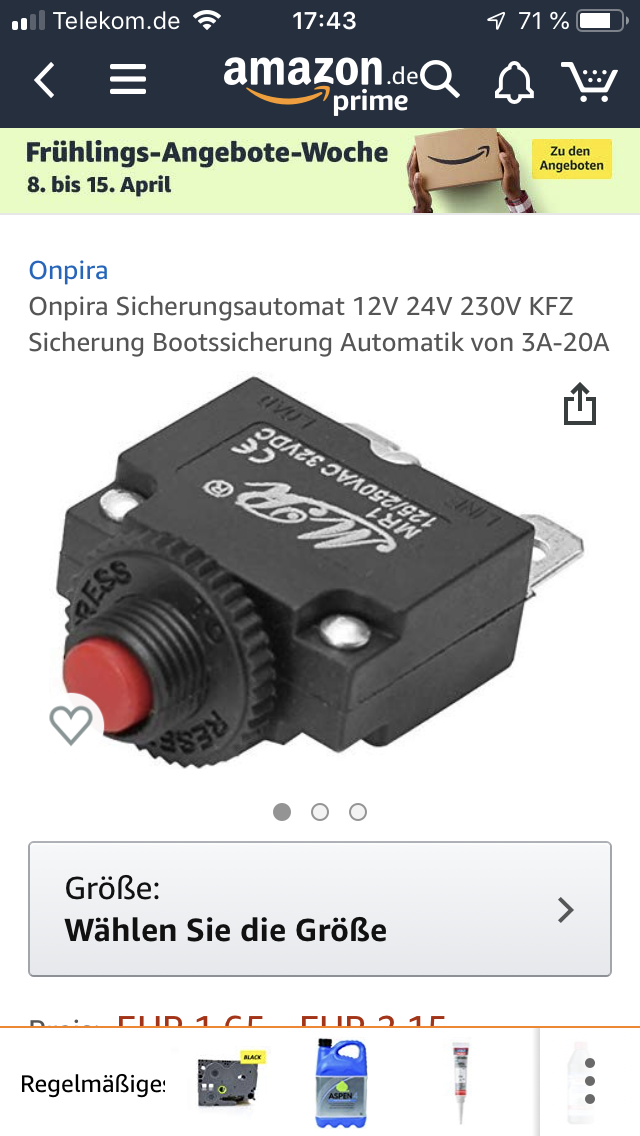The height and width of the screenshot is (1136, 640).
Task: Open the Onpira brand link
Action: [68, 270]
